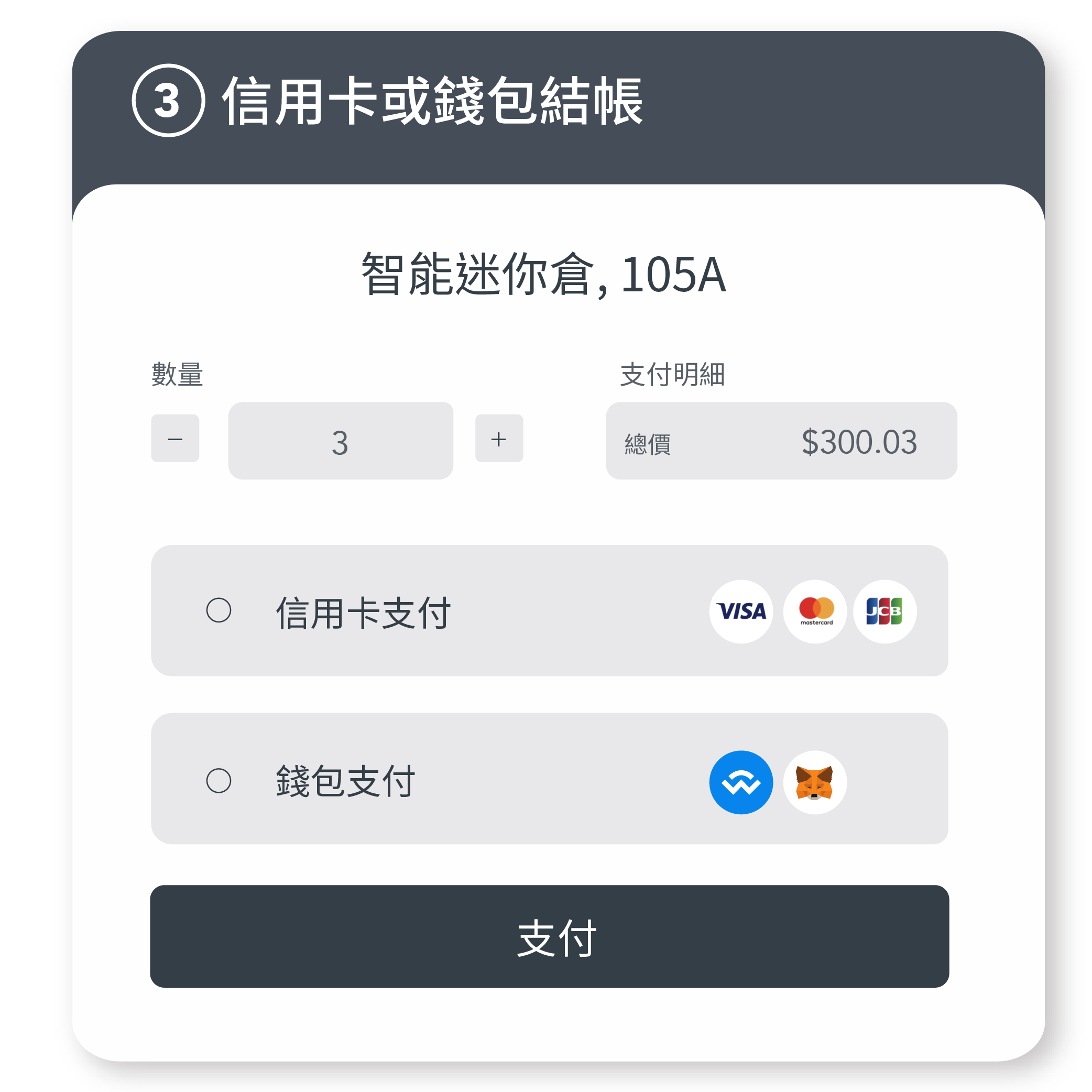Decrease the quantity with the minus button
Screen dimensions: 1092x1092
[x=175, y=439]
